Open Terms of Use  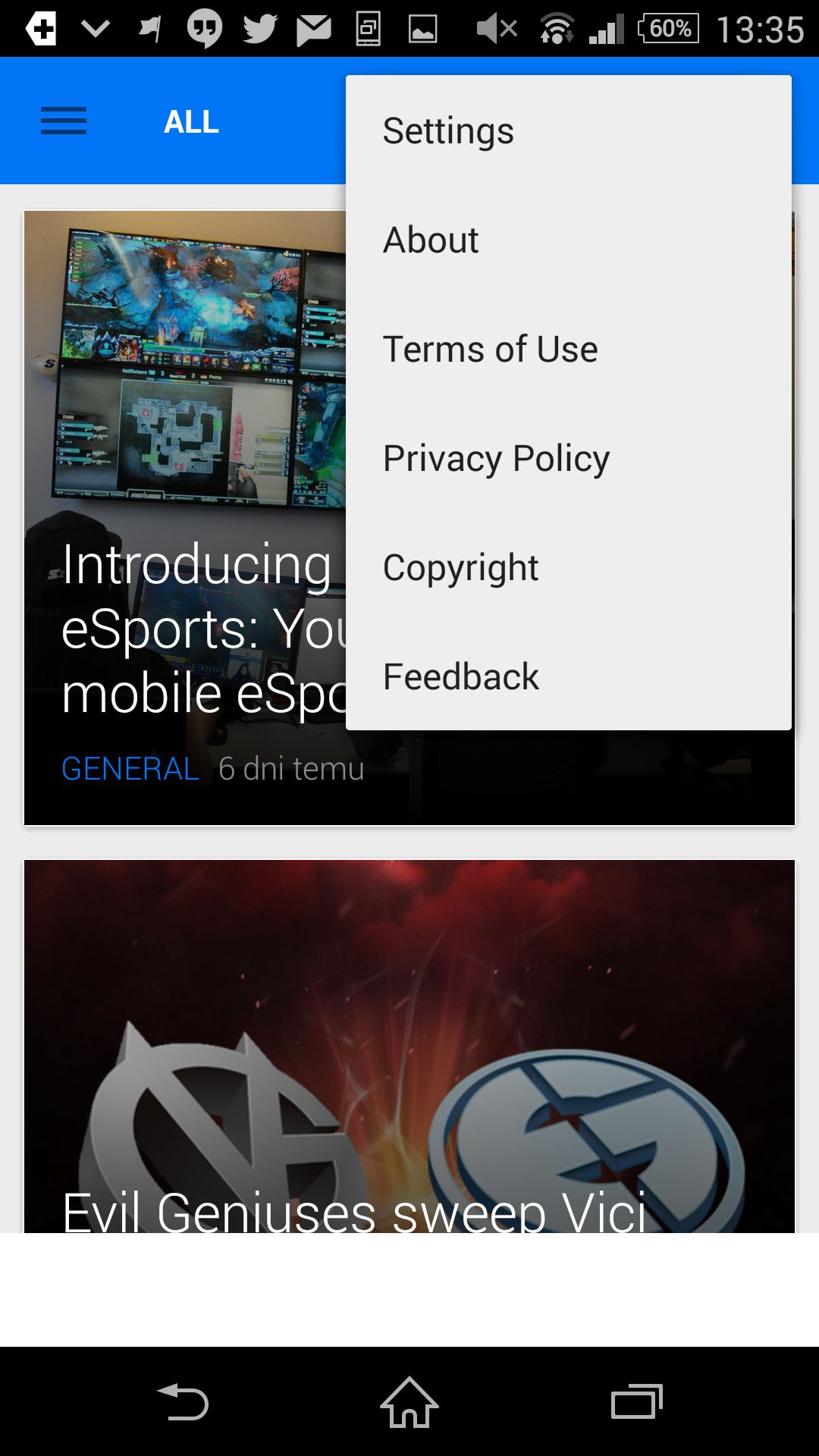point(569,349)
